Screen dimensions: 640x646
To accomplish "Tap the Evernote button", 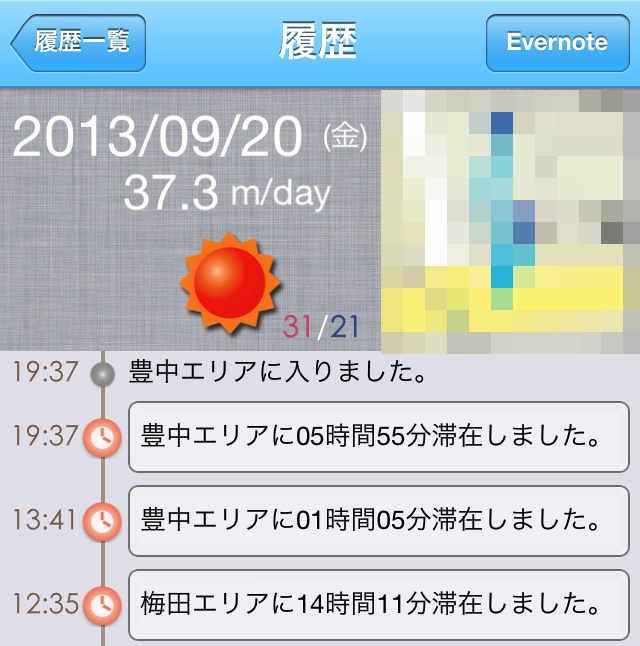I will point(557,43).
